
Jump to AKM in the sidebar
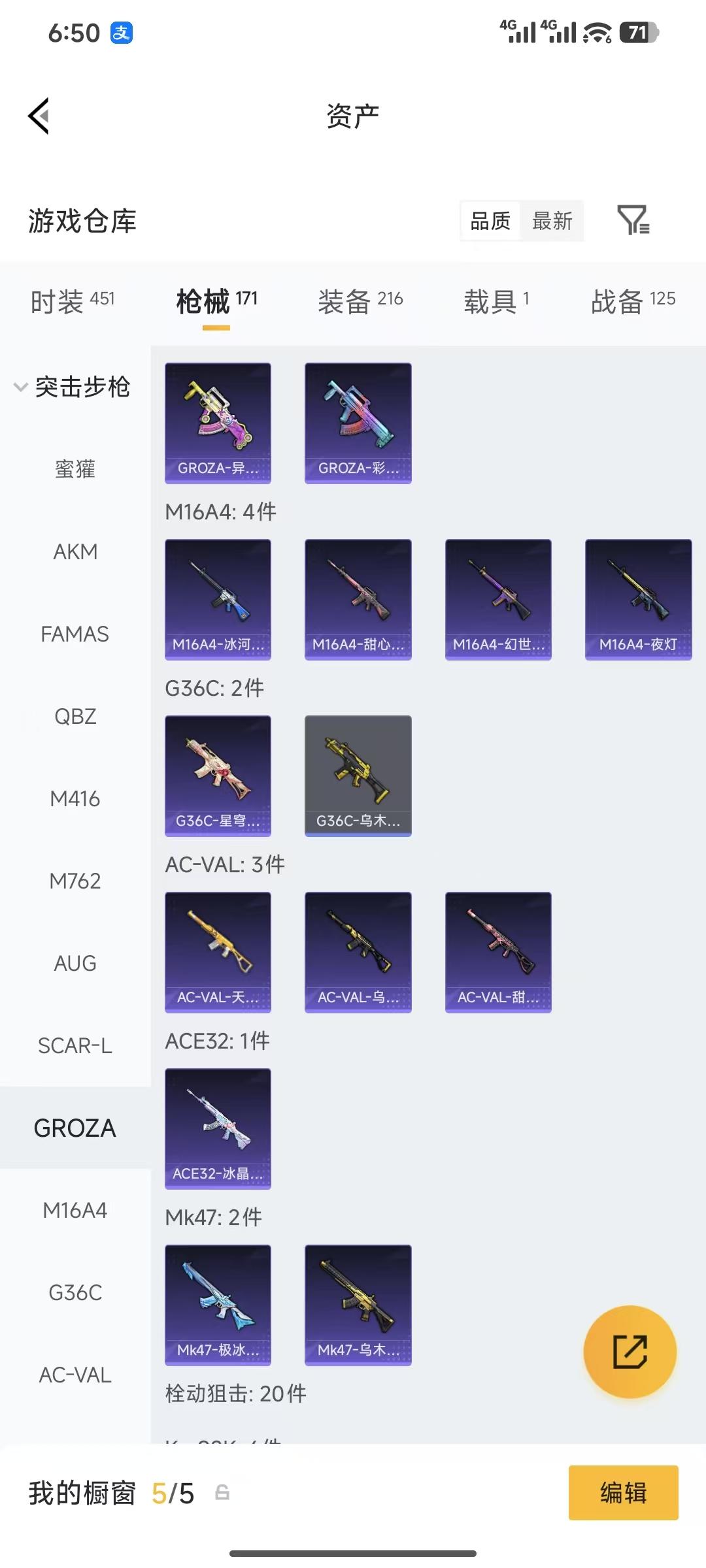click(x=75, y=551)
